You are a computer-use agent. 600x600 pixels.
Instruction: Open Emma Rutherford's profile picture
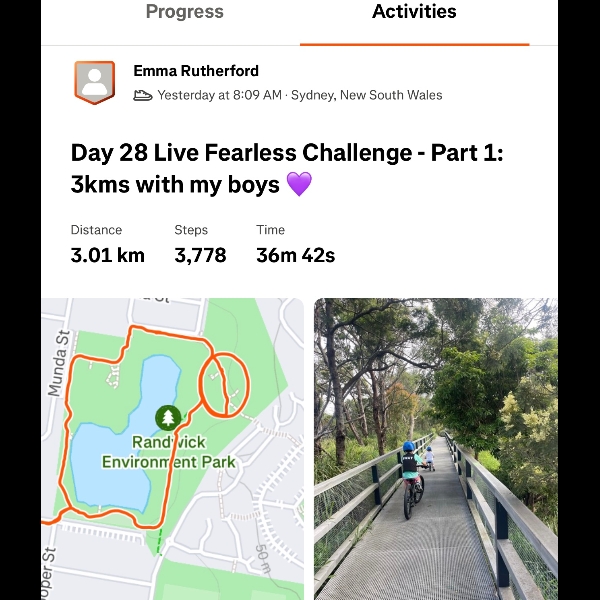click(x=95, y=82)
